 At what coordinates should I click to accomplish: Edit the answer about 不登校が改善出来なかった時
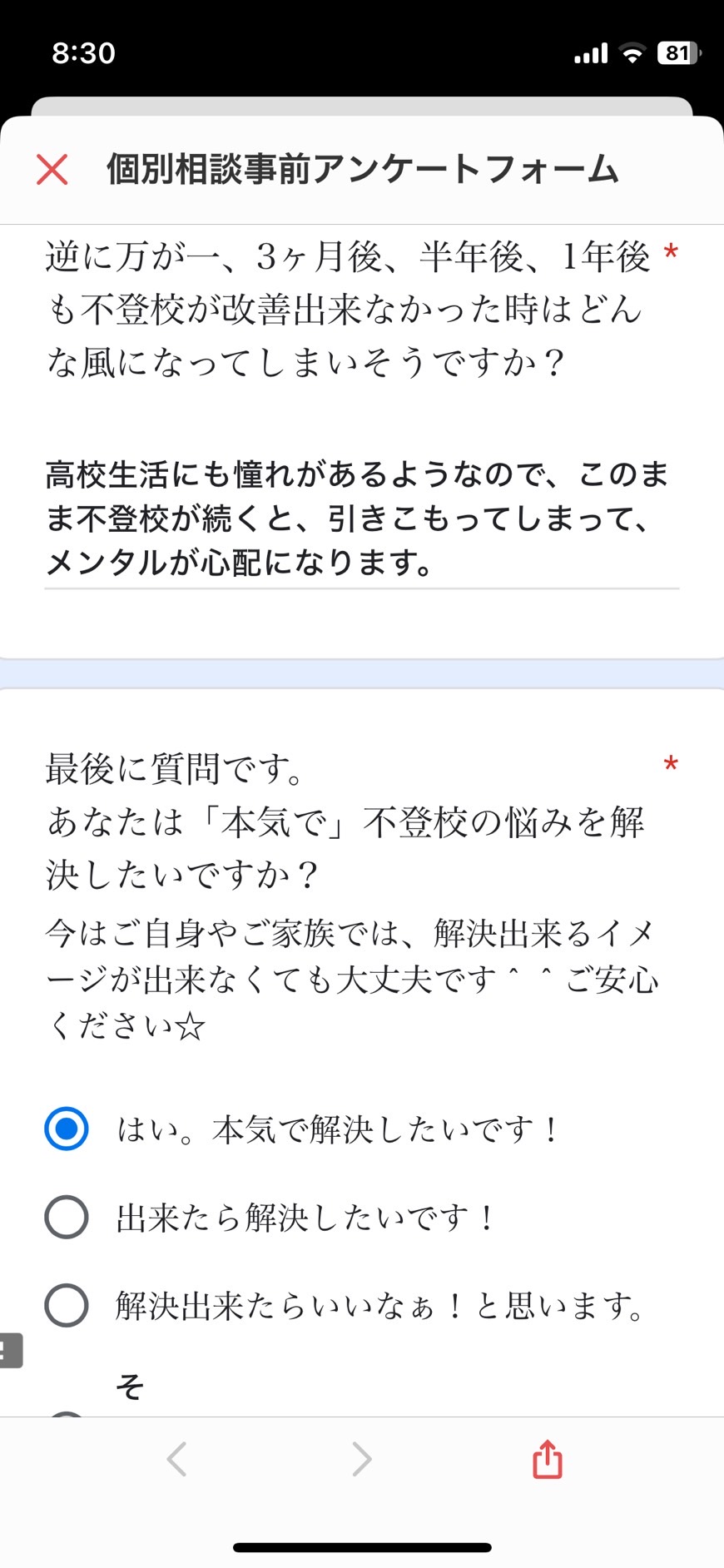click(361, 519)
